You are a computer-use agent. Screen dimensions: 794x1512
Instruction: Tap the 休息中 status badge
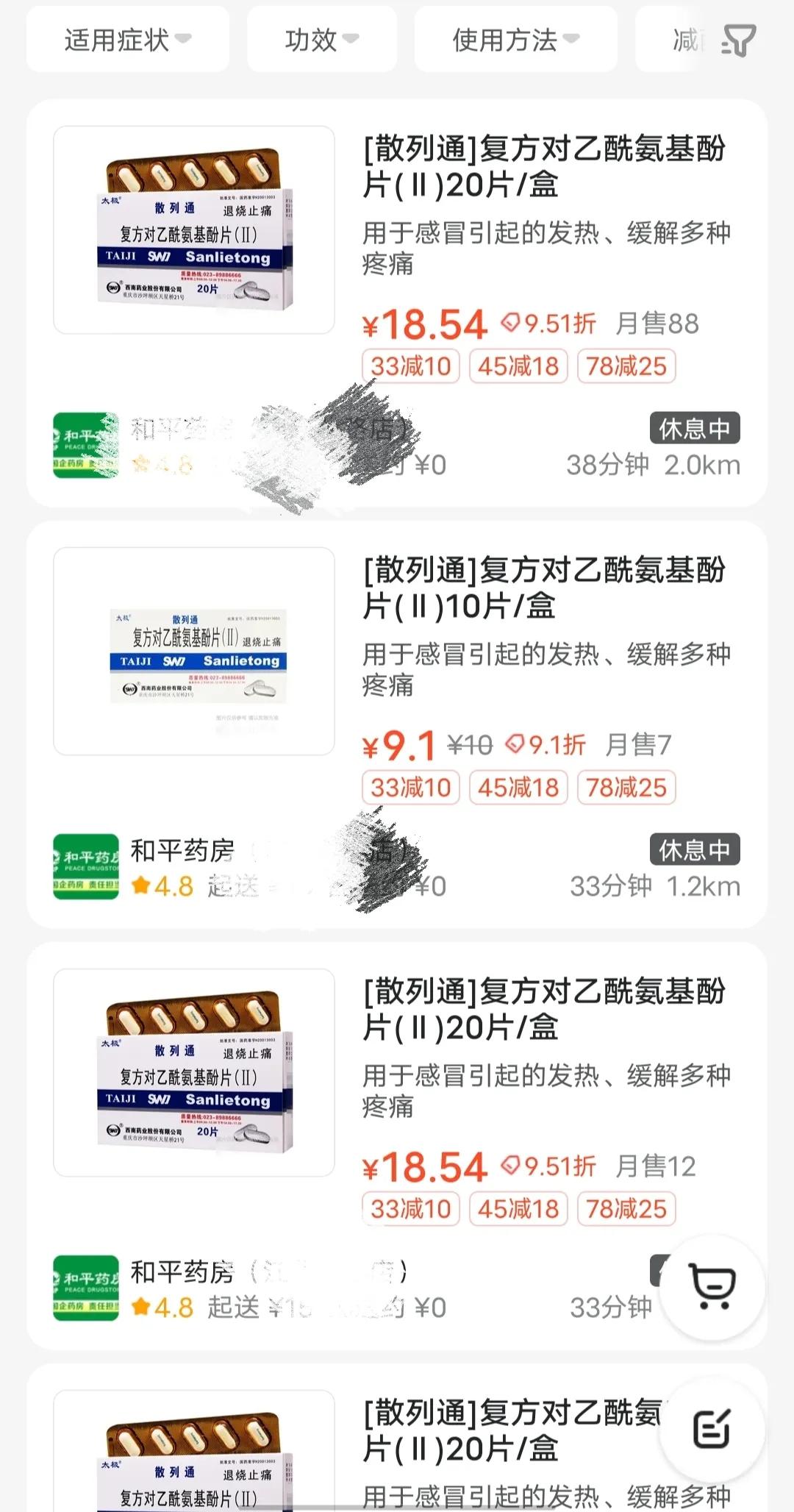(694, 426)
